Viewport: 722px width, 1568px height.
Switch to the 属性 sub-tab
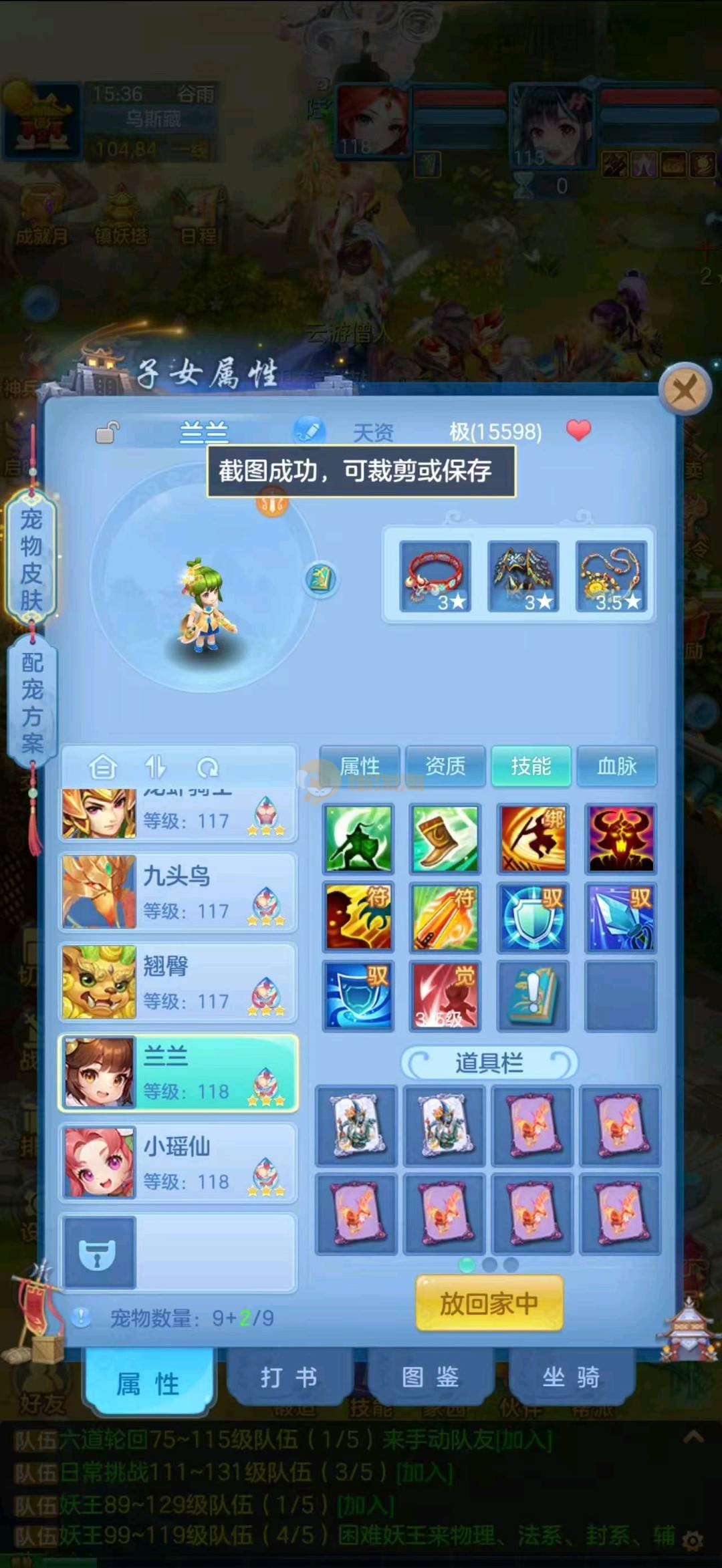pos(360,766)
